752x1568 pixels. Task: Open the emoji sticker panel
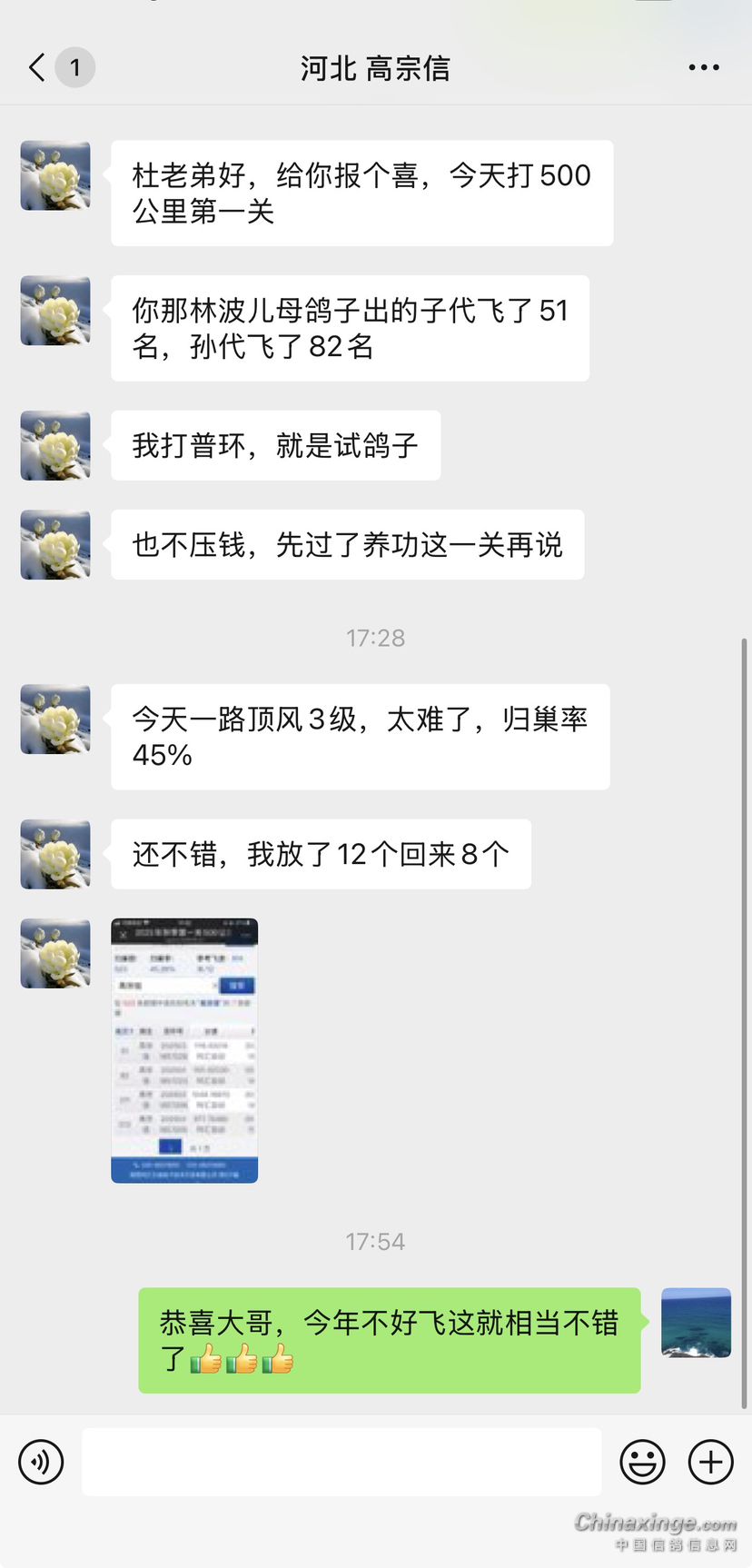click(642, 1462)
